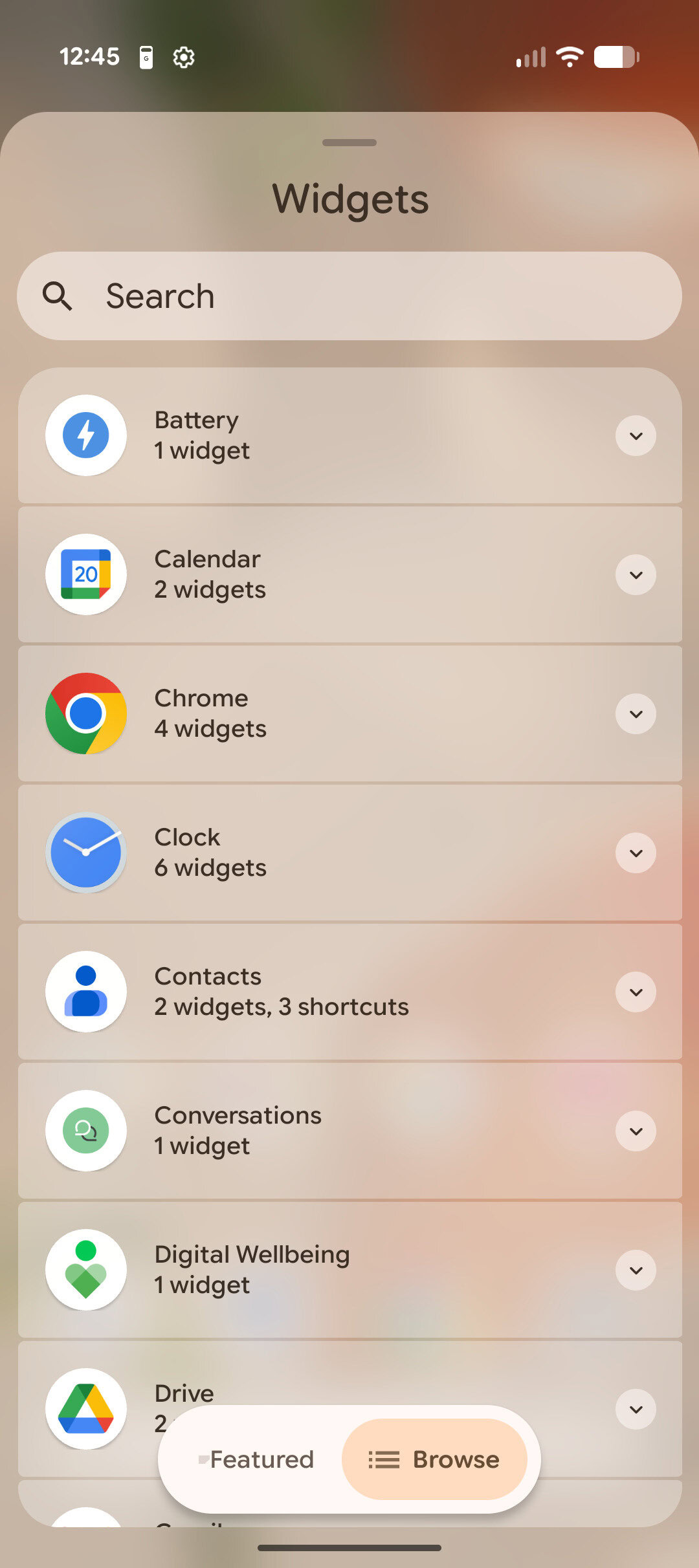Expand the Chrome widgets list
The width and height of the screenshot is (699, 1568).
(x=635, y=713)
